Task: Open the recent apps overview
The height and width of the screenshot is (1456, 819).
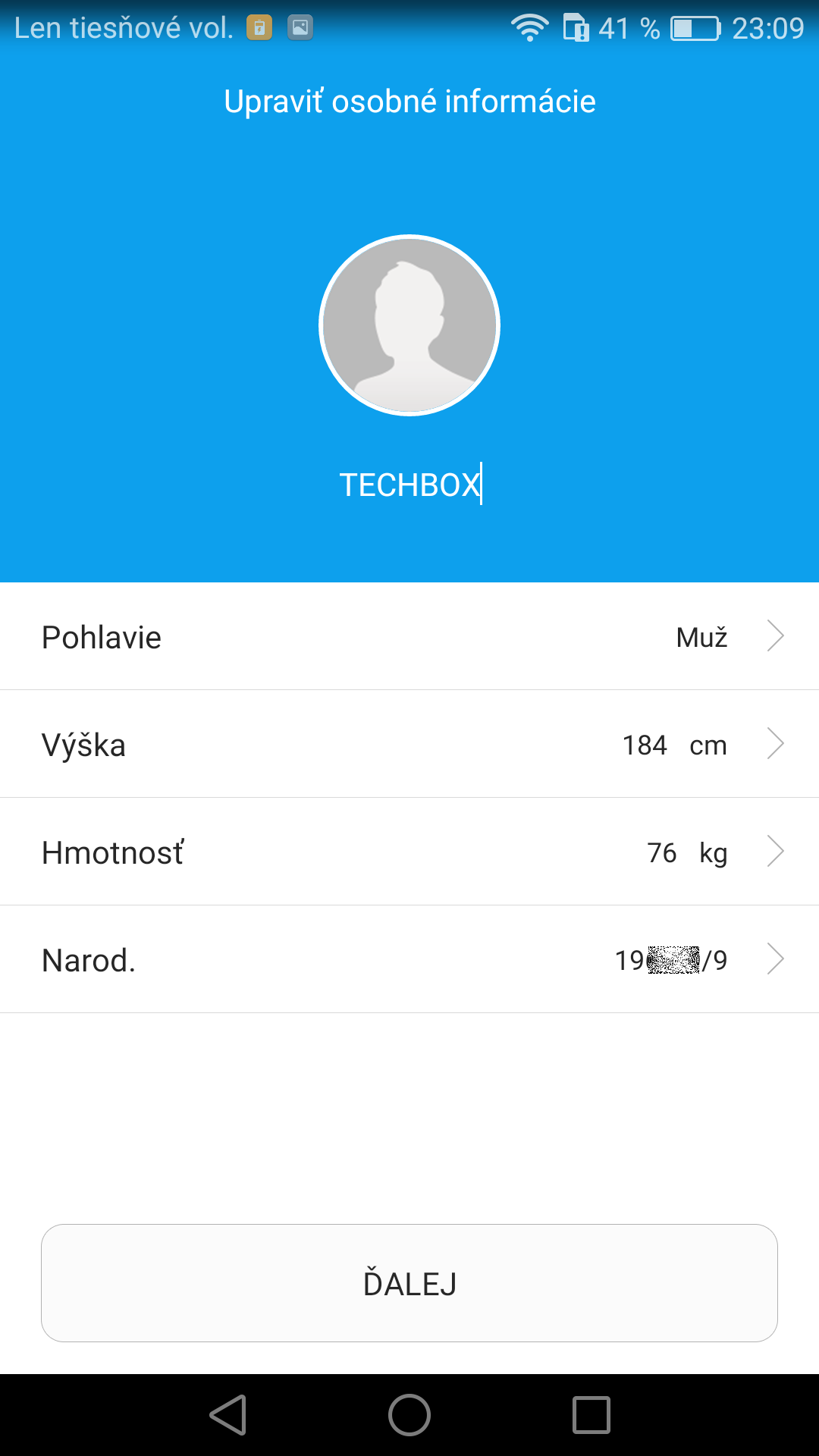Action: pos(591,1415)
